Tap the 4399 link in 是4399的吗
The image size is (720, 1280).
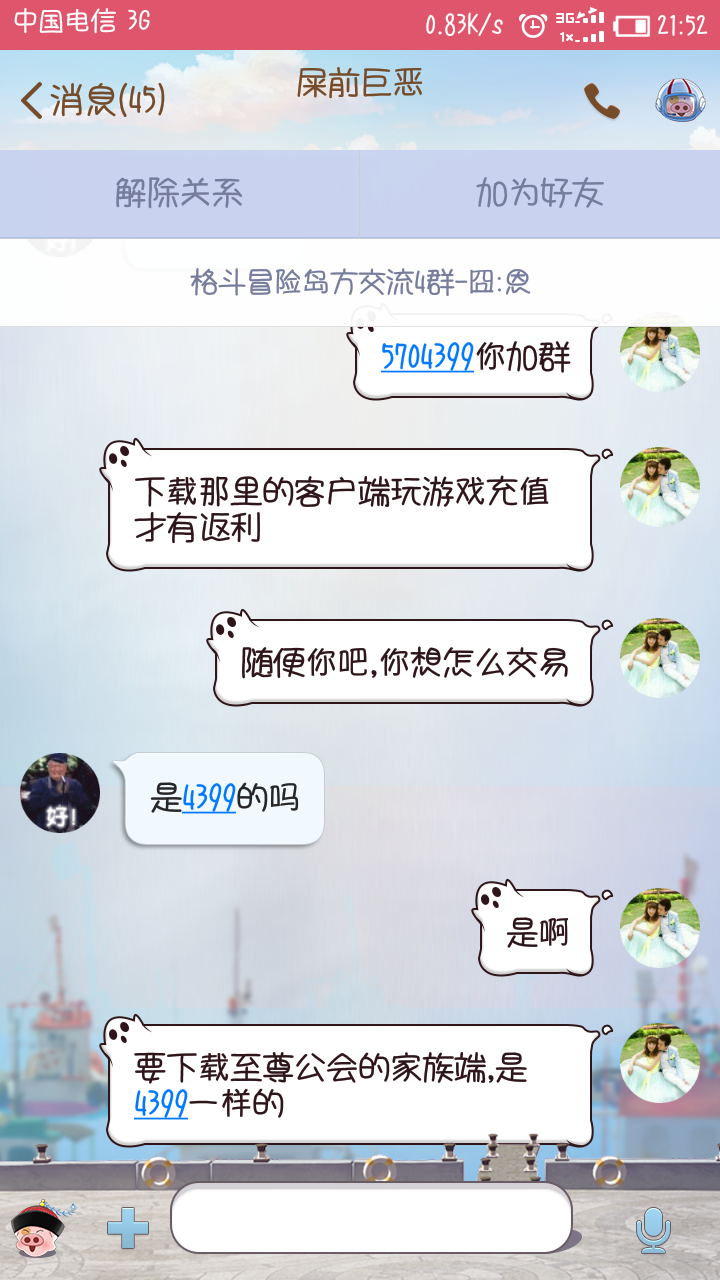coord(209,798)
